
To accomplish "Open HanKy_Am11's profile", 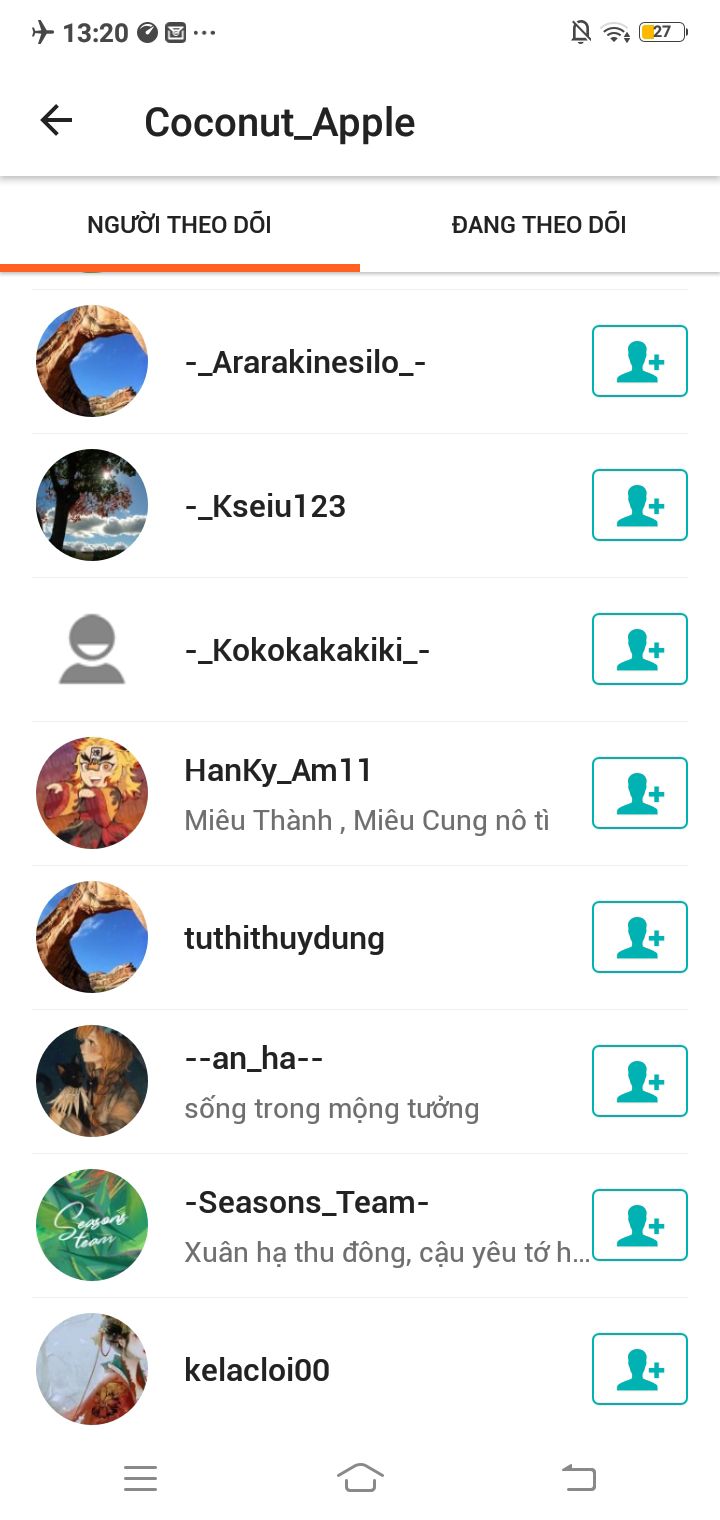I will point(278,771).
